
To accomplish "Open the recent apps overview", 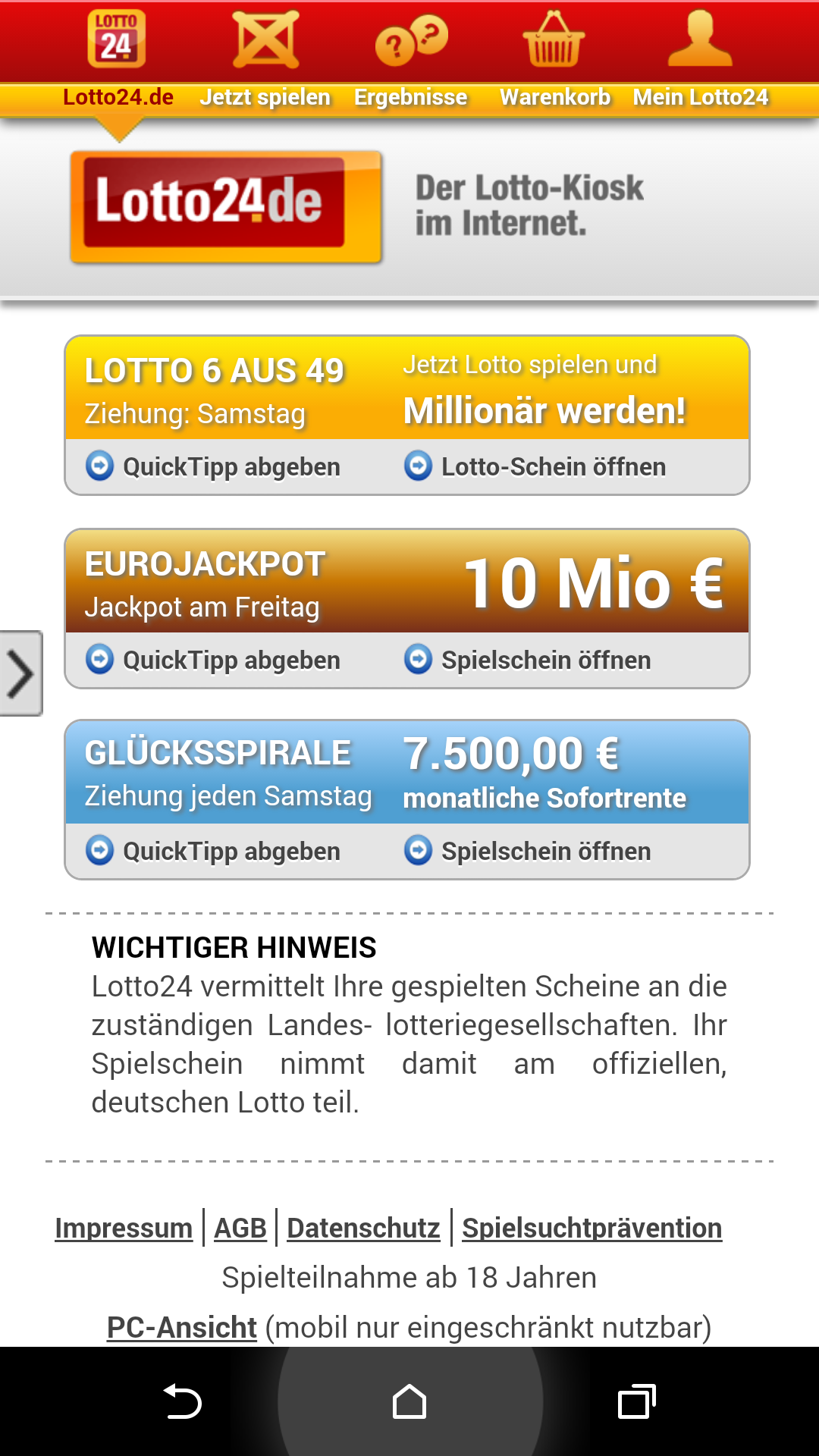I will pos(637,1401).
